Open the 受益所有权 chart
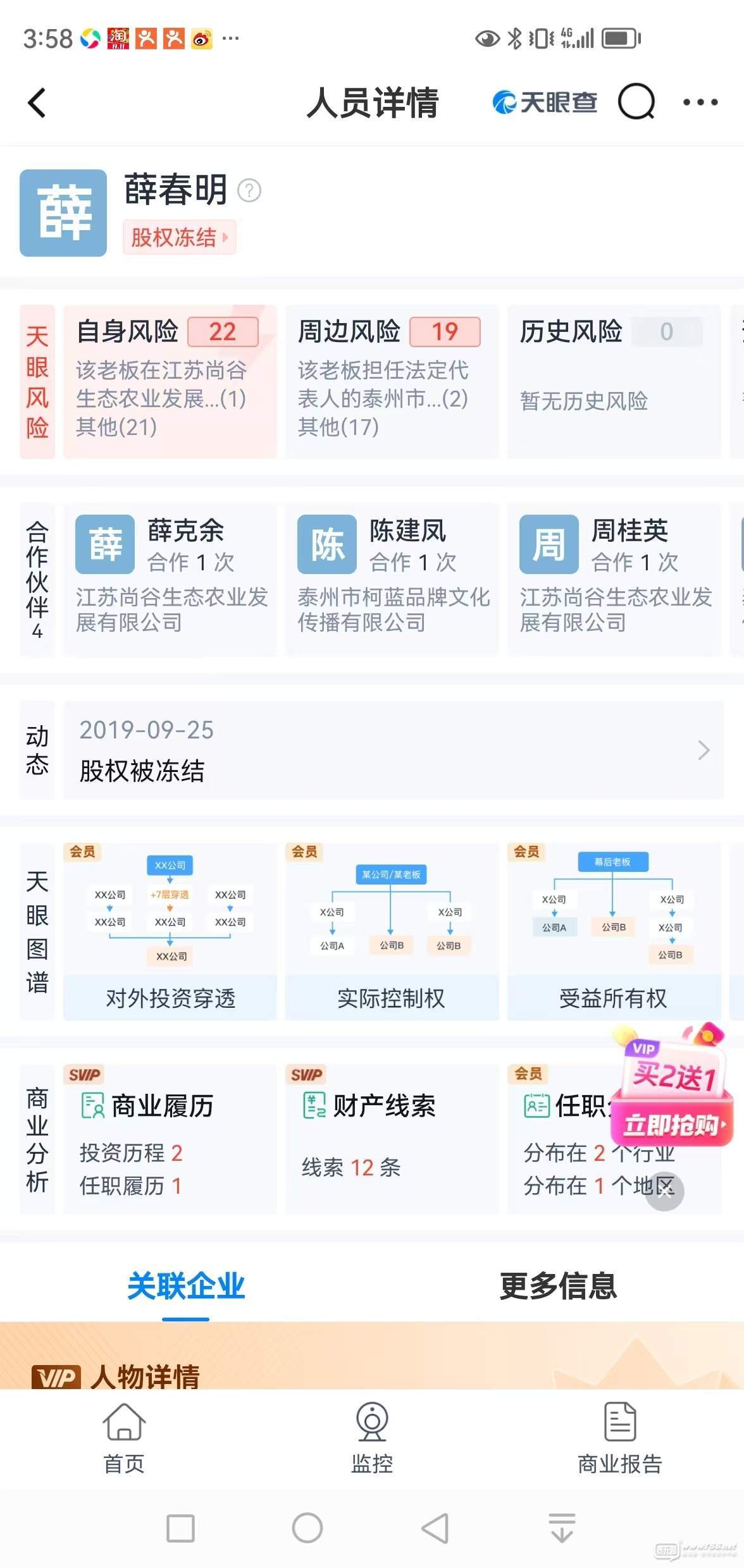 [613, 931]
